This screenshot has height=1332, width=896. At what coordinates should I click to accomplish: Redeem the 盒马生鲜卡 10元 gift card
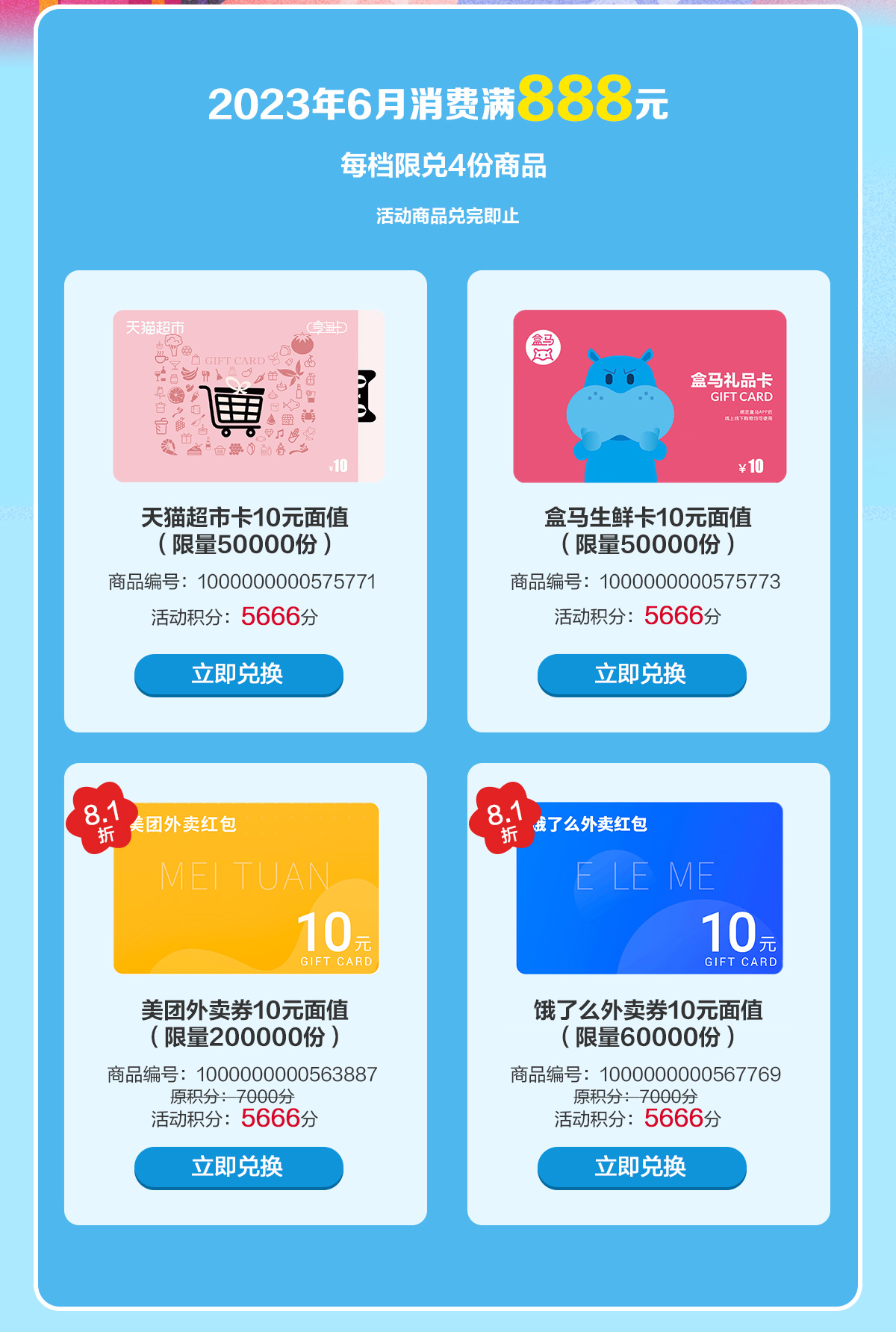click(641, 674)
